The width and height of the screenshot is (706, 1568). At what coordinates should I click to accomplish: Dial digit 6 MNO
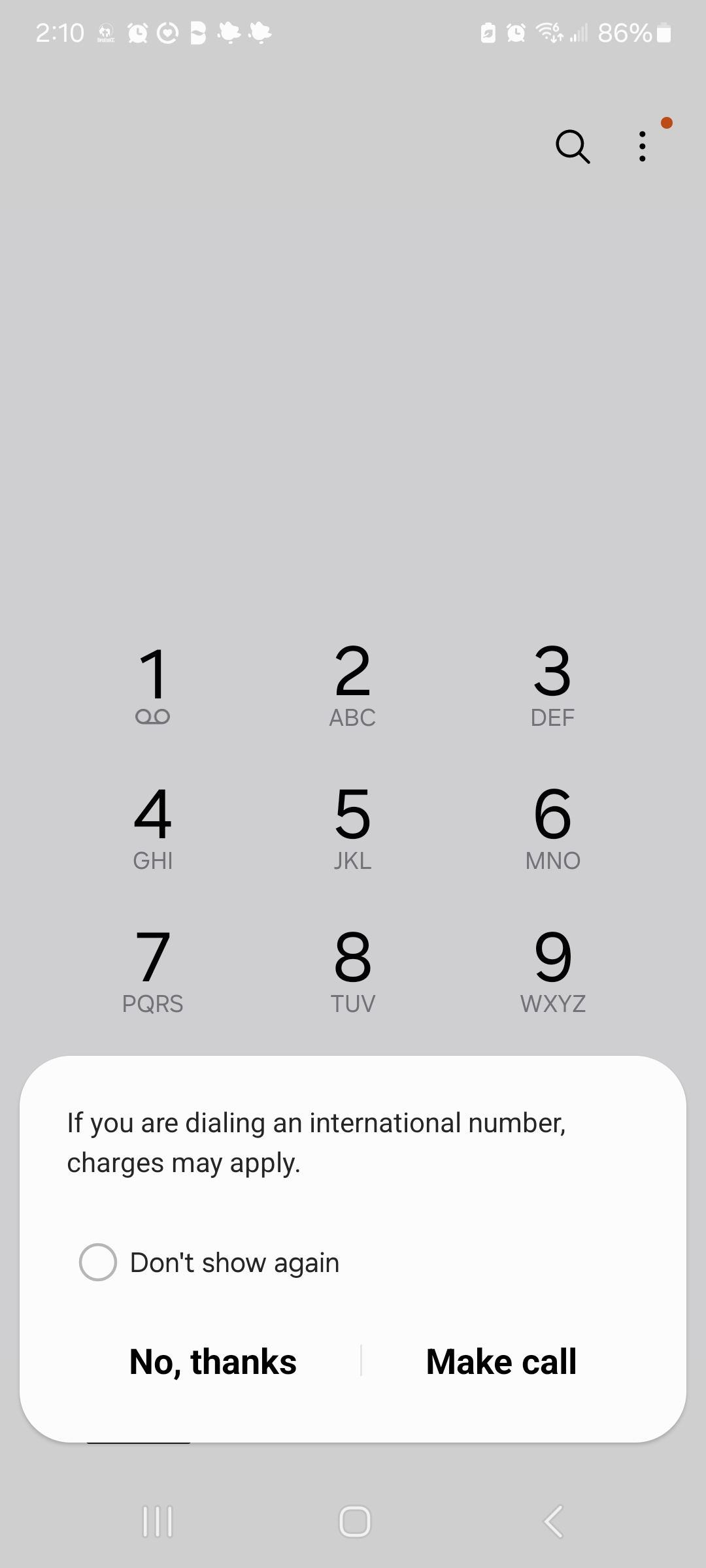[552, 828]
